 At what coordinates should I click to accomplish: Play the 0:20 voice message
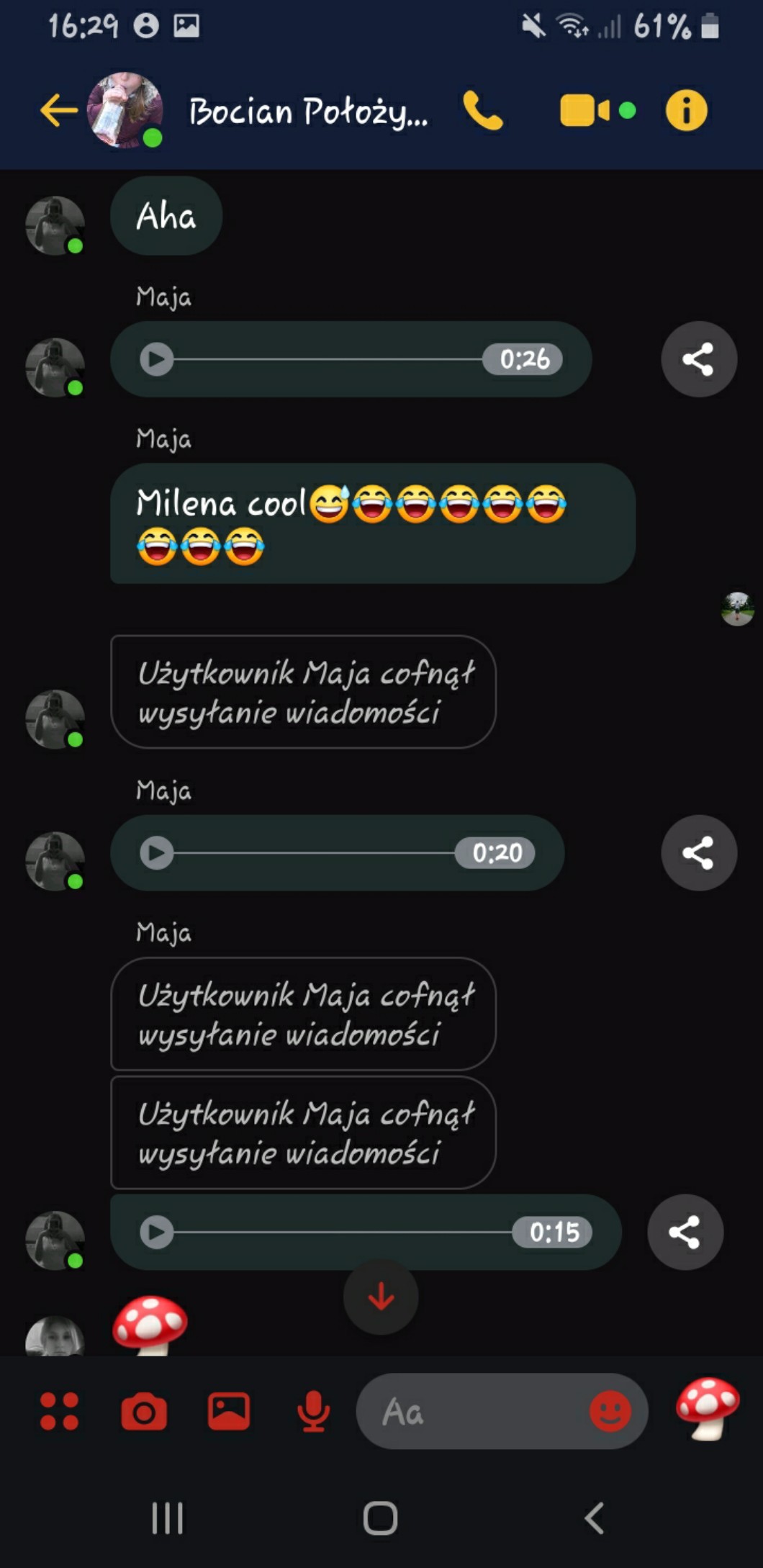click(157, 853)
